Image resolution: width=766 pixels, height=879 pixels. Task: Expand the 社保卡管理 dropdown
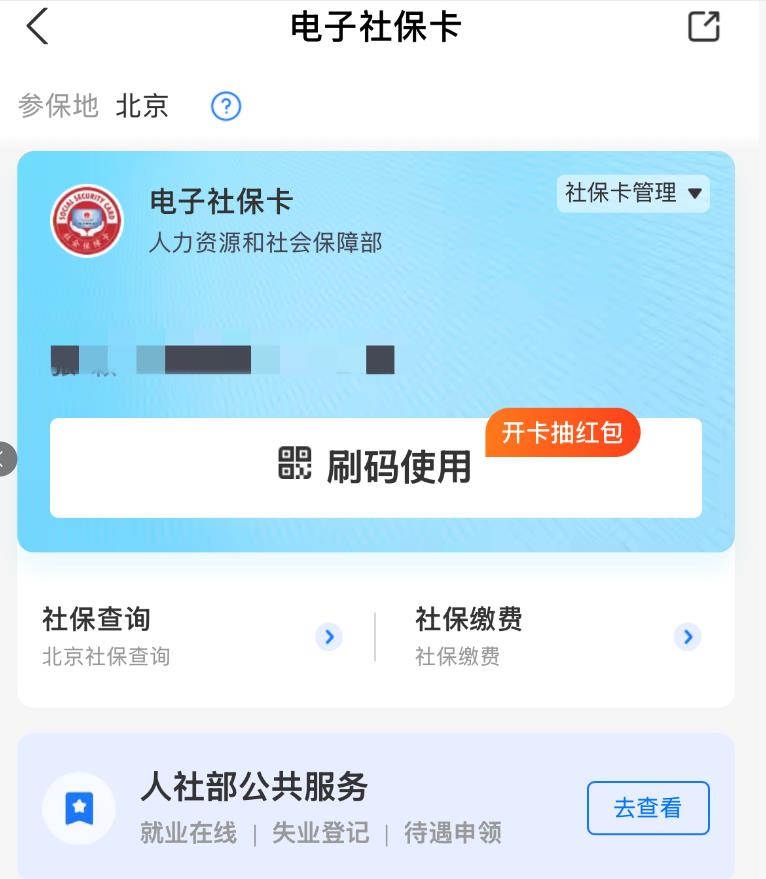coord(633,193)
